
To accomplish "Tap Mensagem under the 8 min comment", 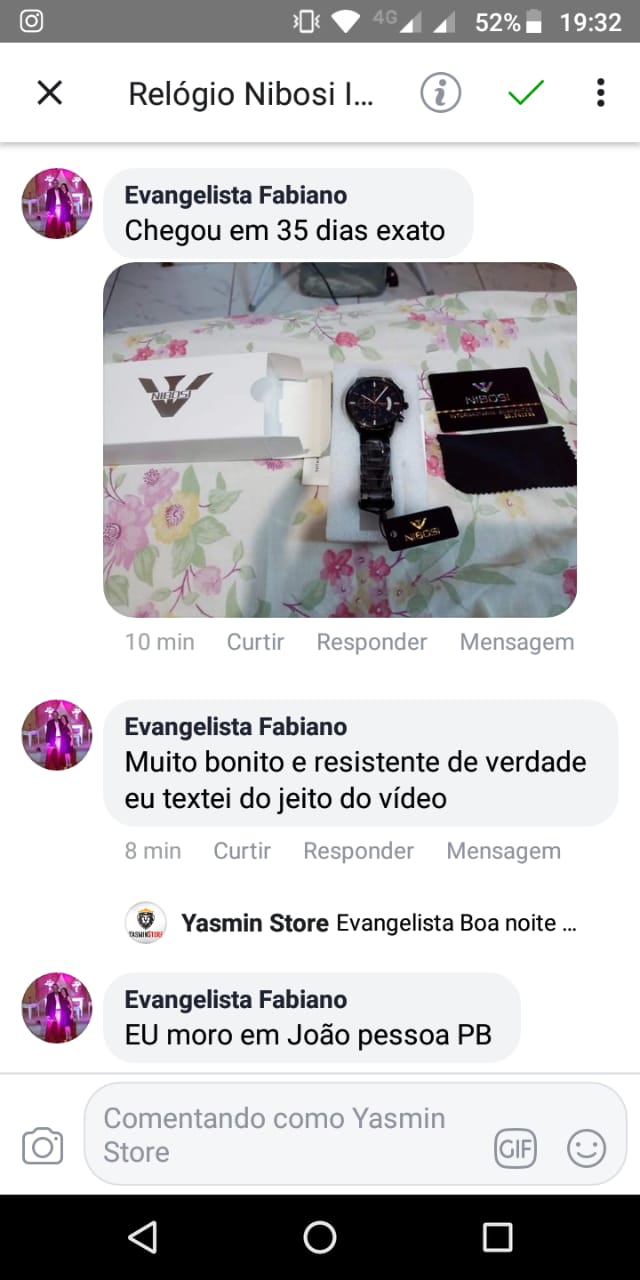I will pos(503,851).
